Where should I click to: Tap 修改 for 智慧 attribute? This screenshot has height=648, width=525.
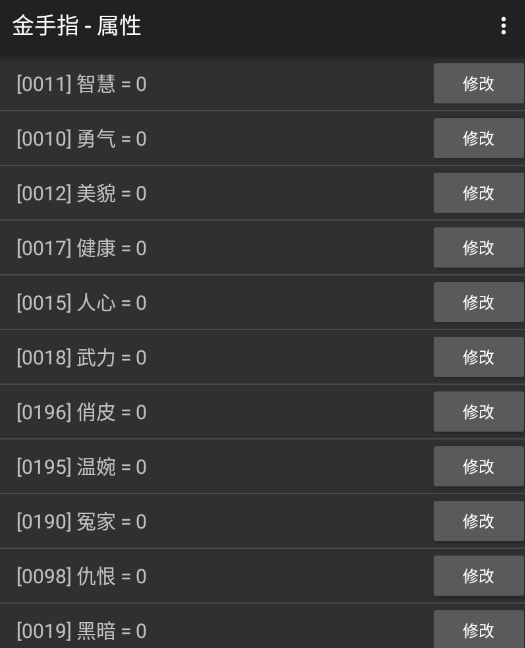(479, 83)
